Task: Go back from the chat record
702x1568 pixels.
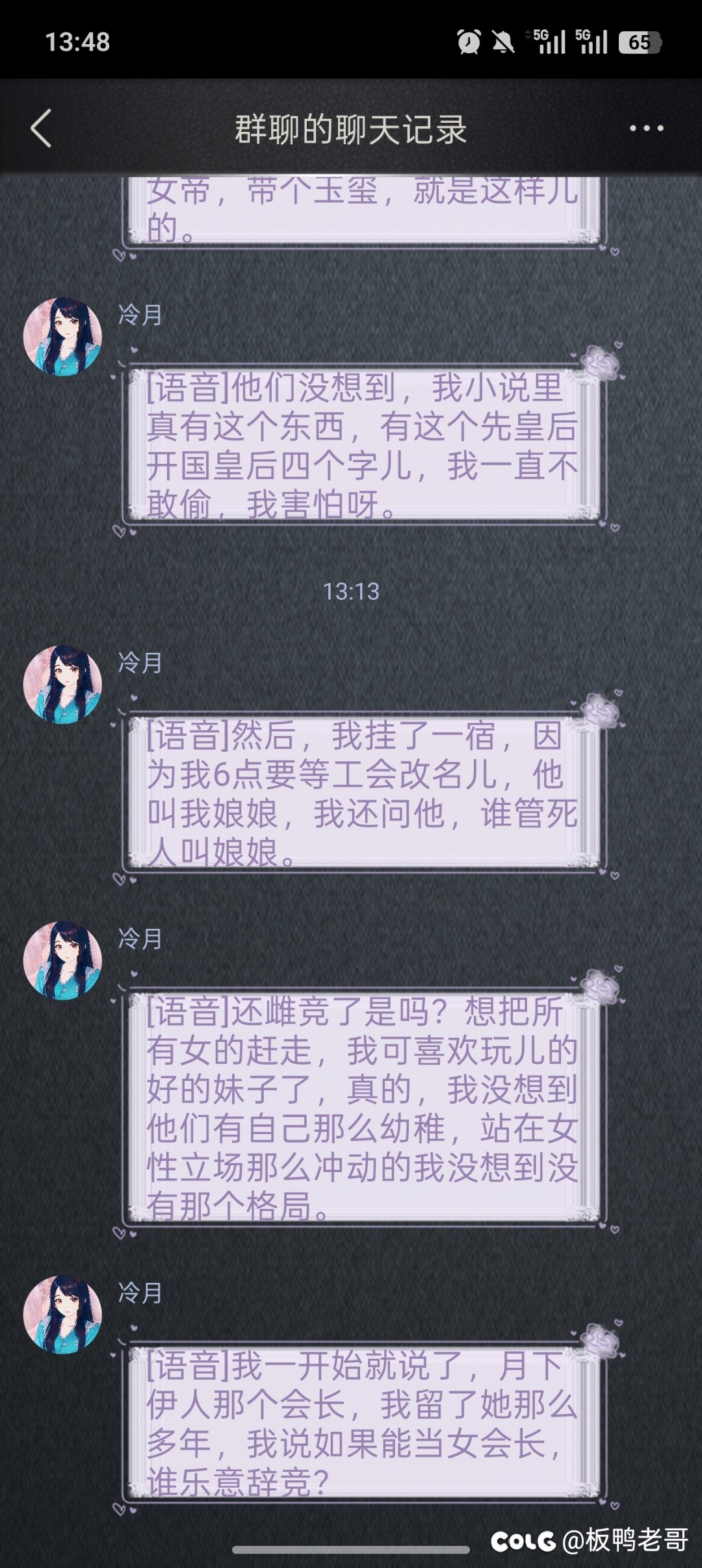Action: (42, 128)
